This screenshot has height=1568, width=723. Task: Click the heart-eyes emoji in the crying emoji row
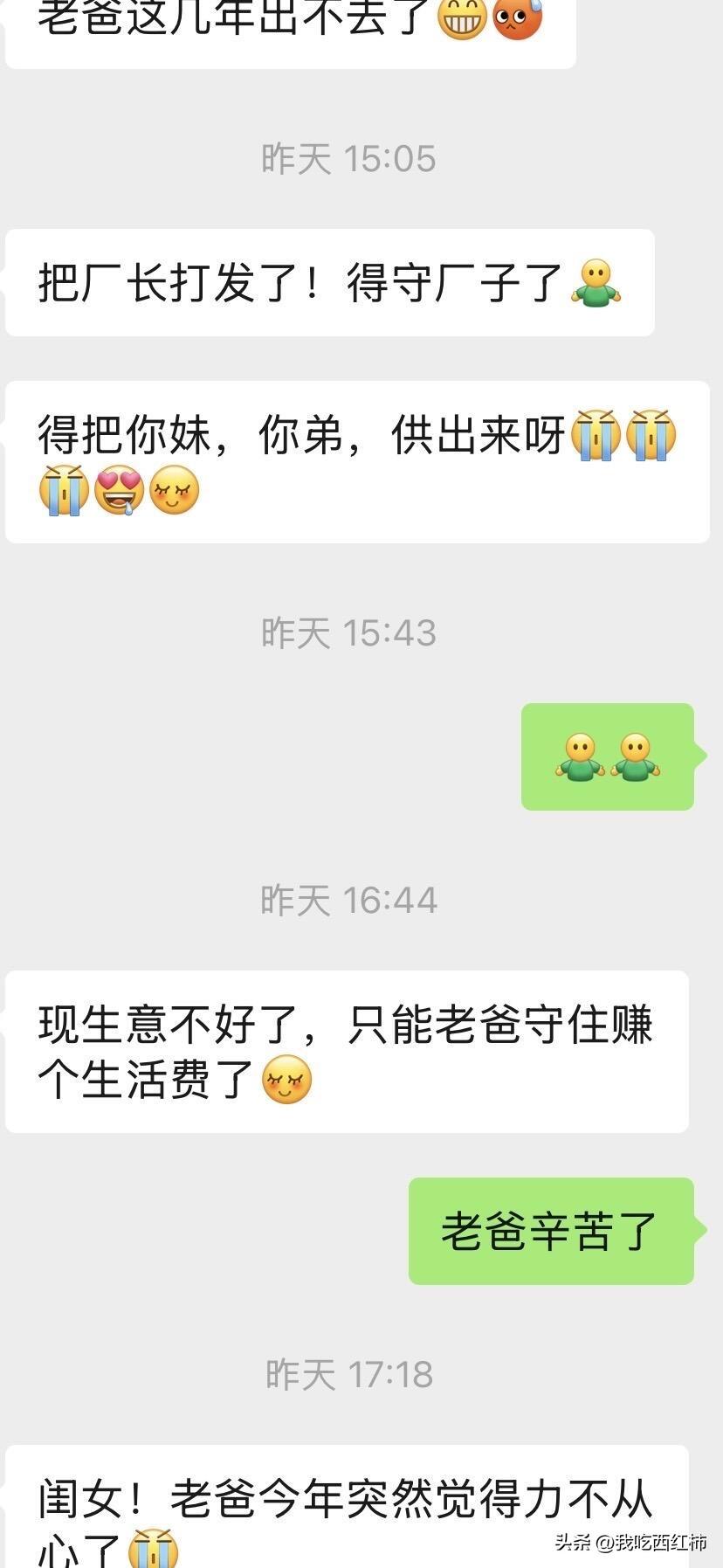[x=121, y=491]
